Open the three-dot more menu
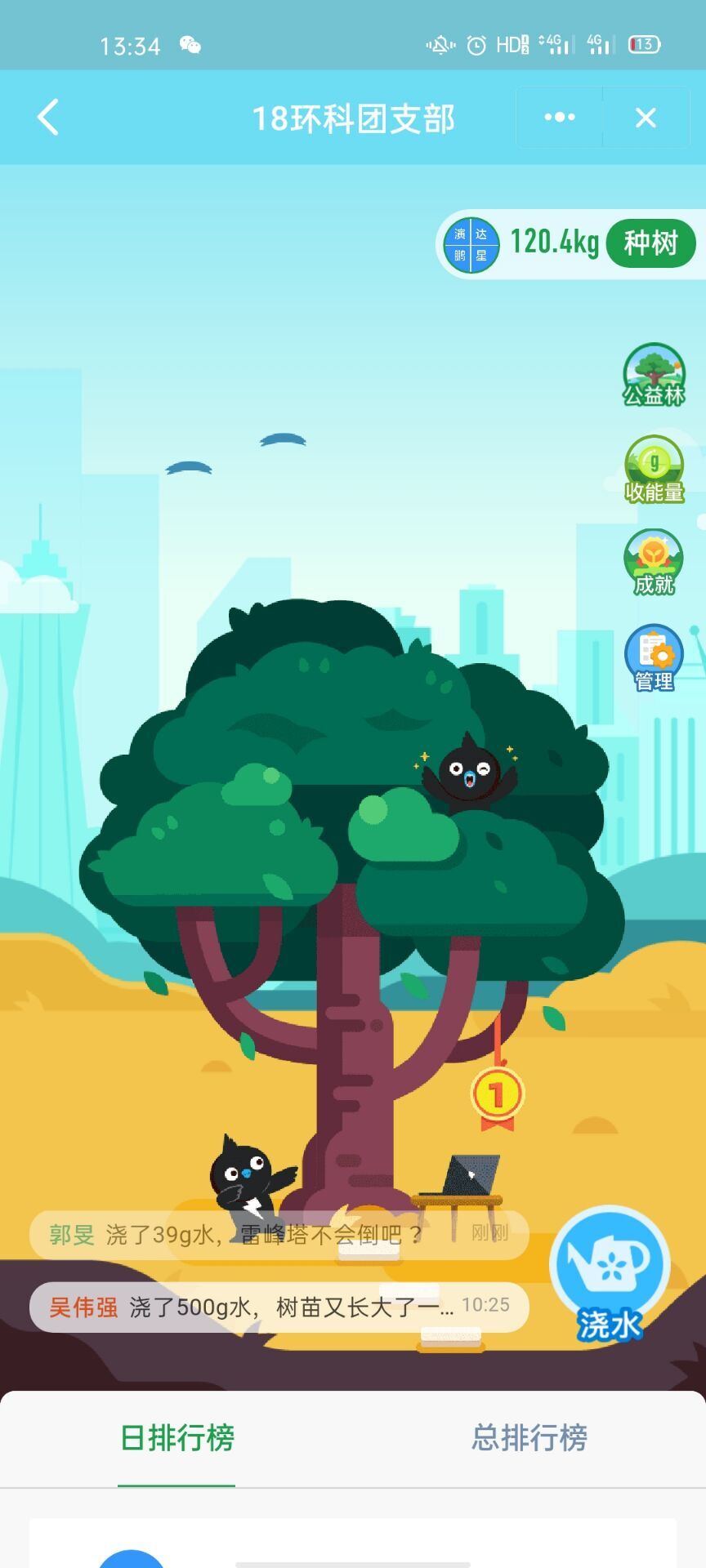This screenshot has width=706, height=1568. (x=560, y=118)
